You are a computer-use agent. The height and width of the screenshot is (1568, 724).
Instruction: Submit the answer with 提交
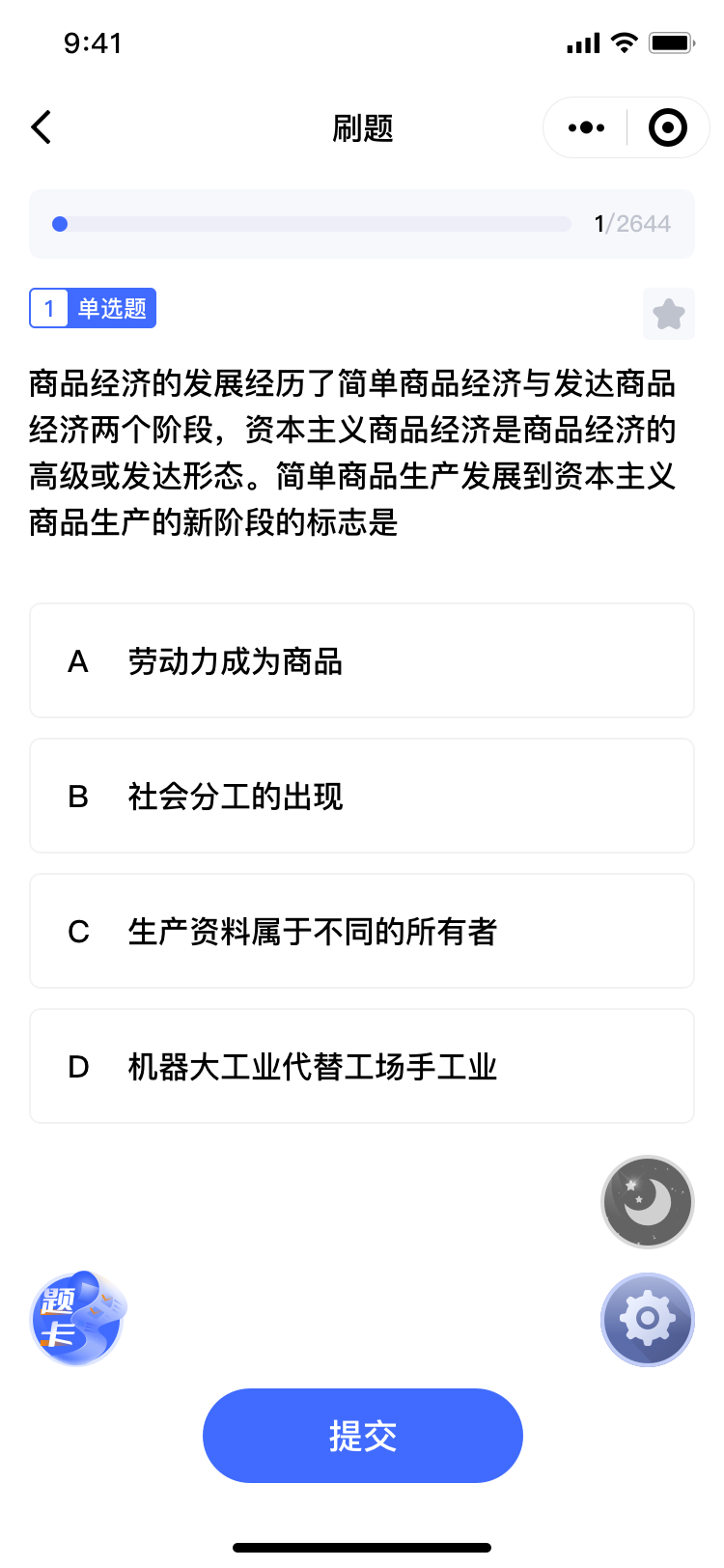click(363, 1436)
